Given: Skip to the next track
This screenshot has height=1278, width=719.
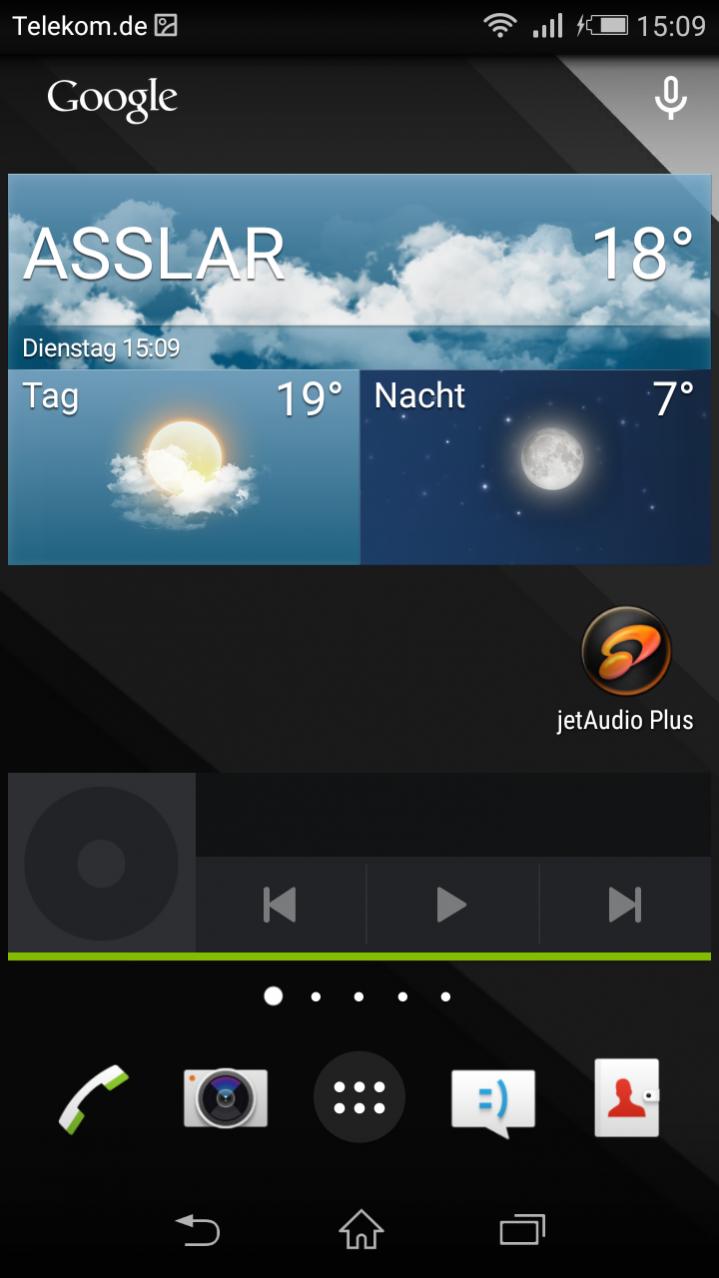Looking at the screenshot, I should click(625, 905).
